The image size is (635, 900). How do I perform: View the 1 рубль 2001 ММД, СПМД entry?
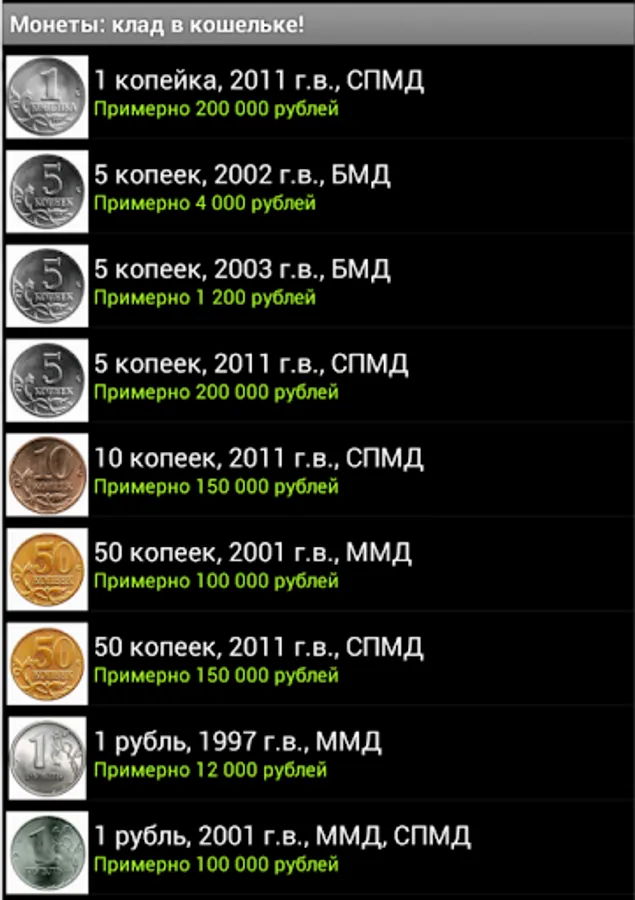point(318,852)
